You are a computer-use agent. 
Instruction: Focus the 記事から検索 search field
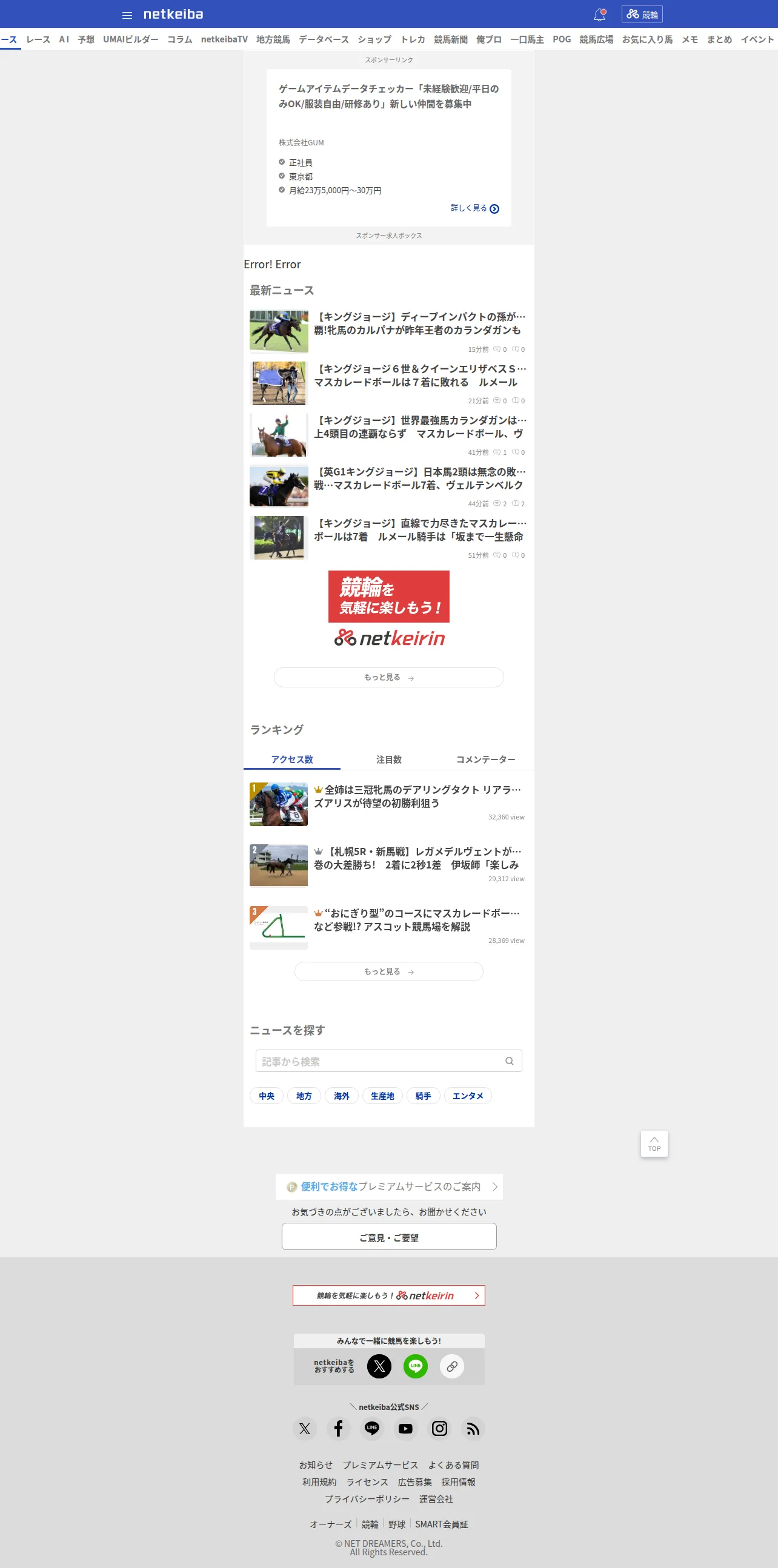pos(388,1061)
